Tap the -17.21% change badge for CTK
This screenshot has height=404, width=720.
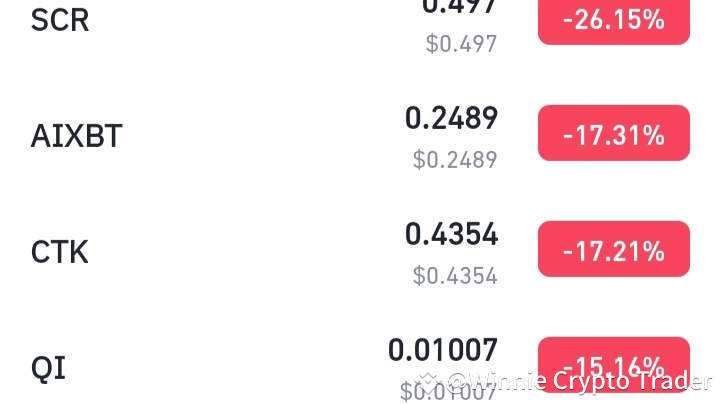(x=613, y=250)
